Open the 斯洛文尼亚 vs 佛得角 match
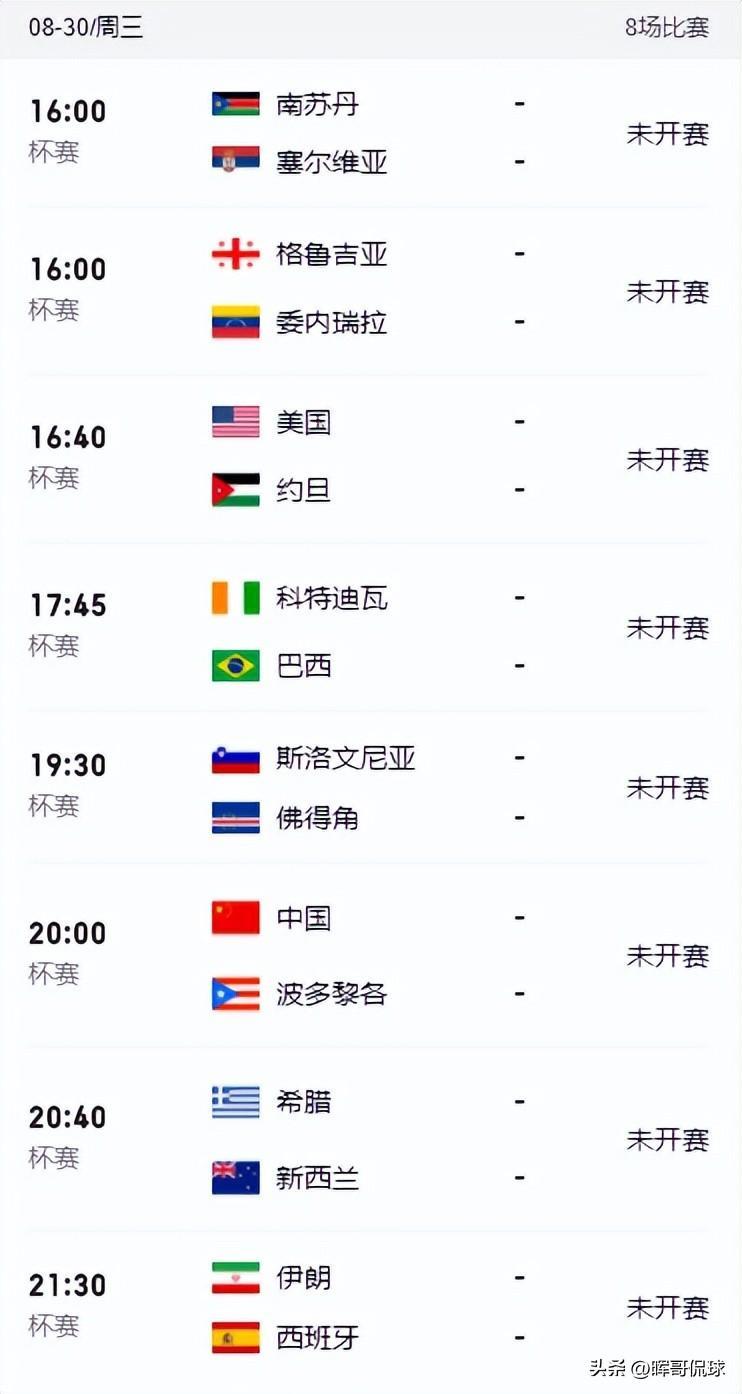742x1394 pixels. (x=371, y=788)
